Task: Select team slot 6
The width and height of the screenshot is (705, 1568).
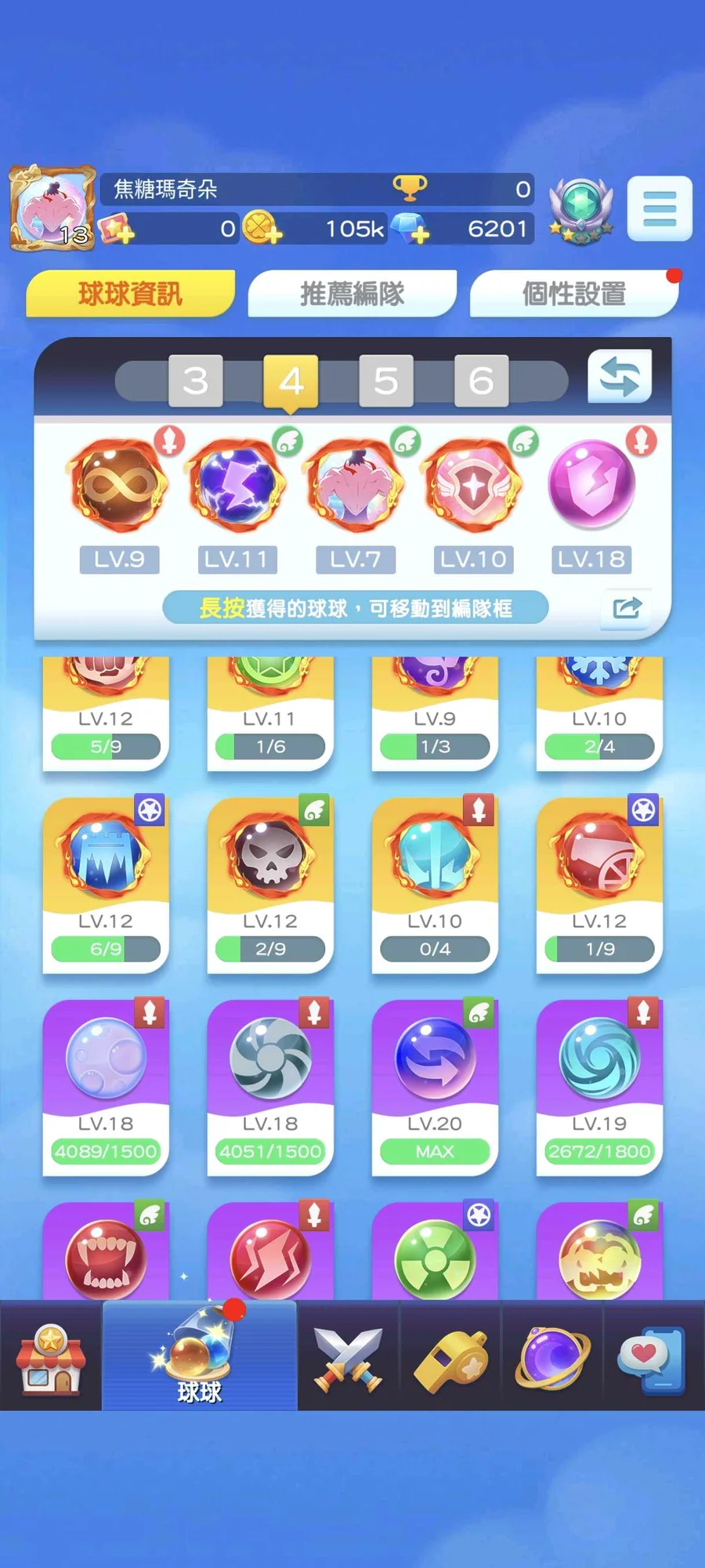Action: point(481,381)
